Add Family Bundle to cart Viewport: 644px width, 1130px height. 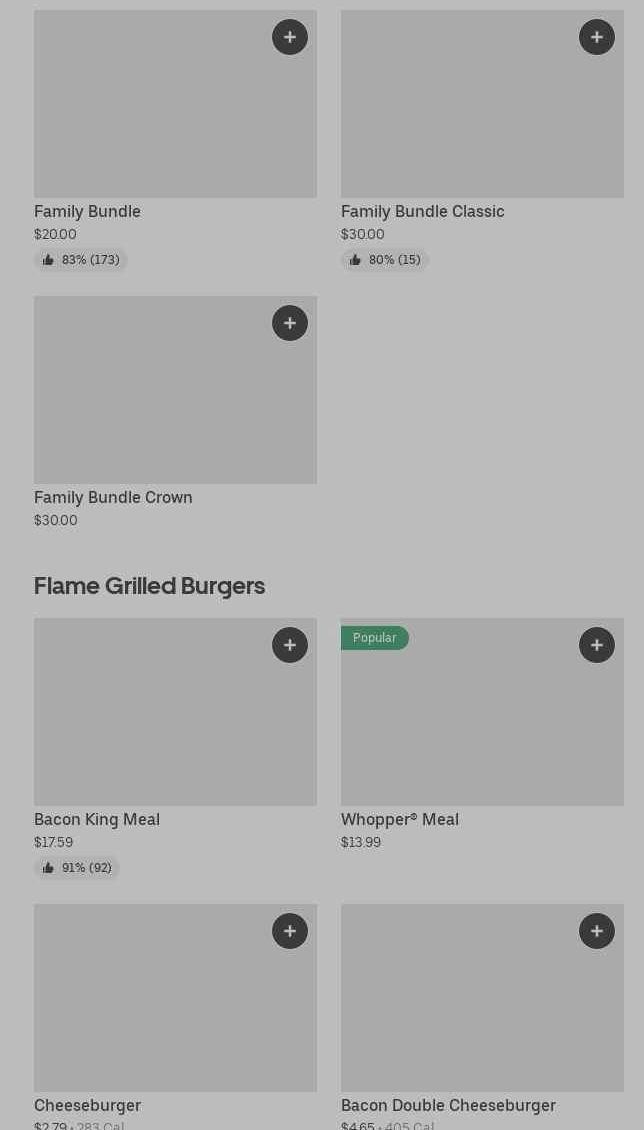click(x=290, y=37)
